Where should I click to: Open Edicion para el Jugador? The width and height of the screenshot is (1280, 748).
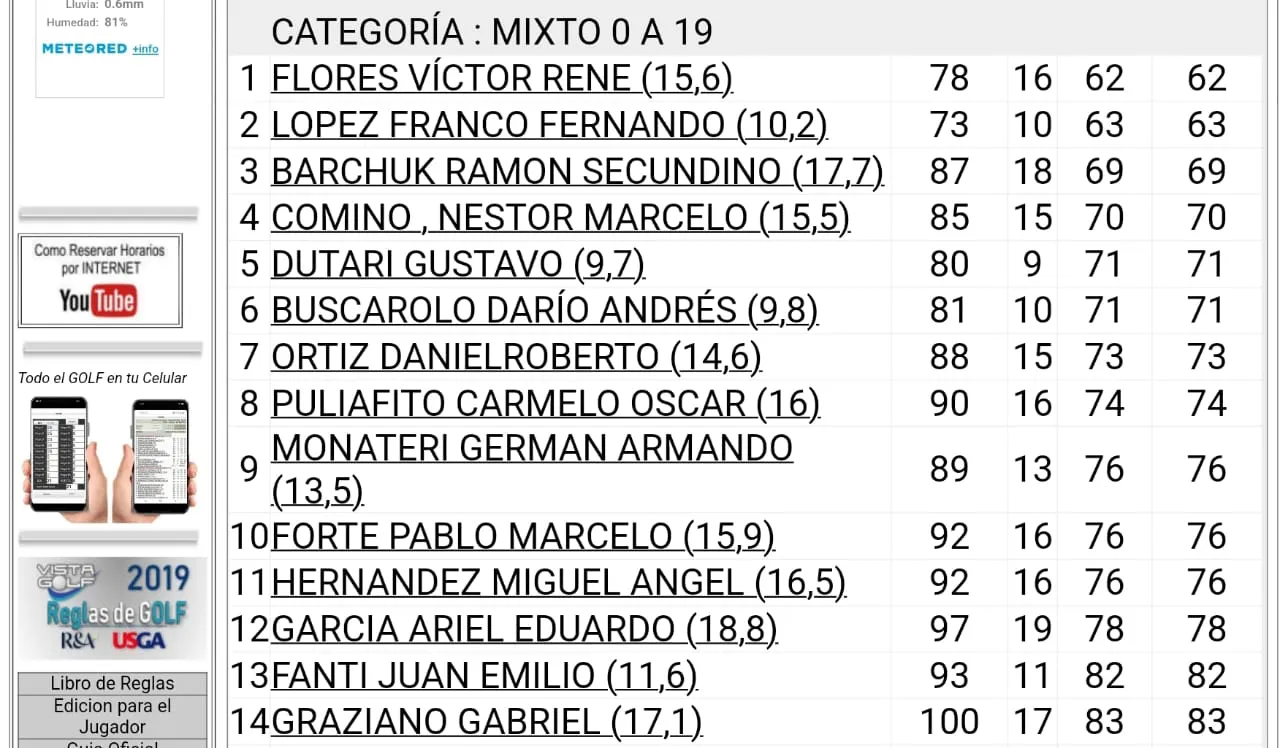click(112, 716)
